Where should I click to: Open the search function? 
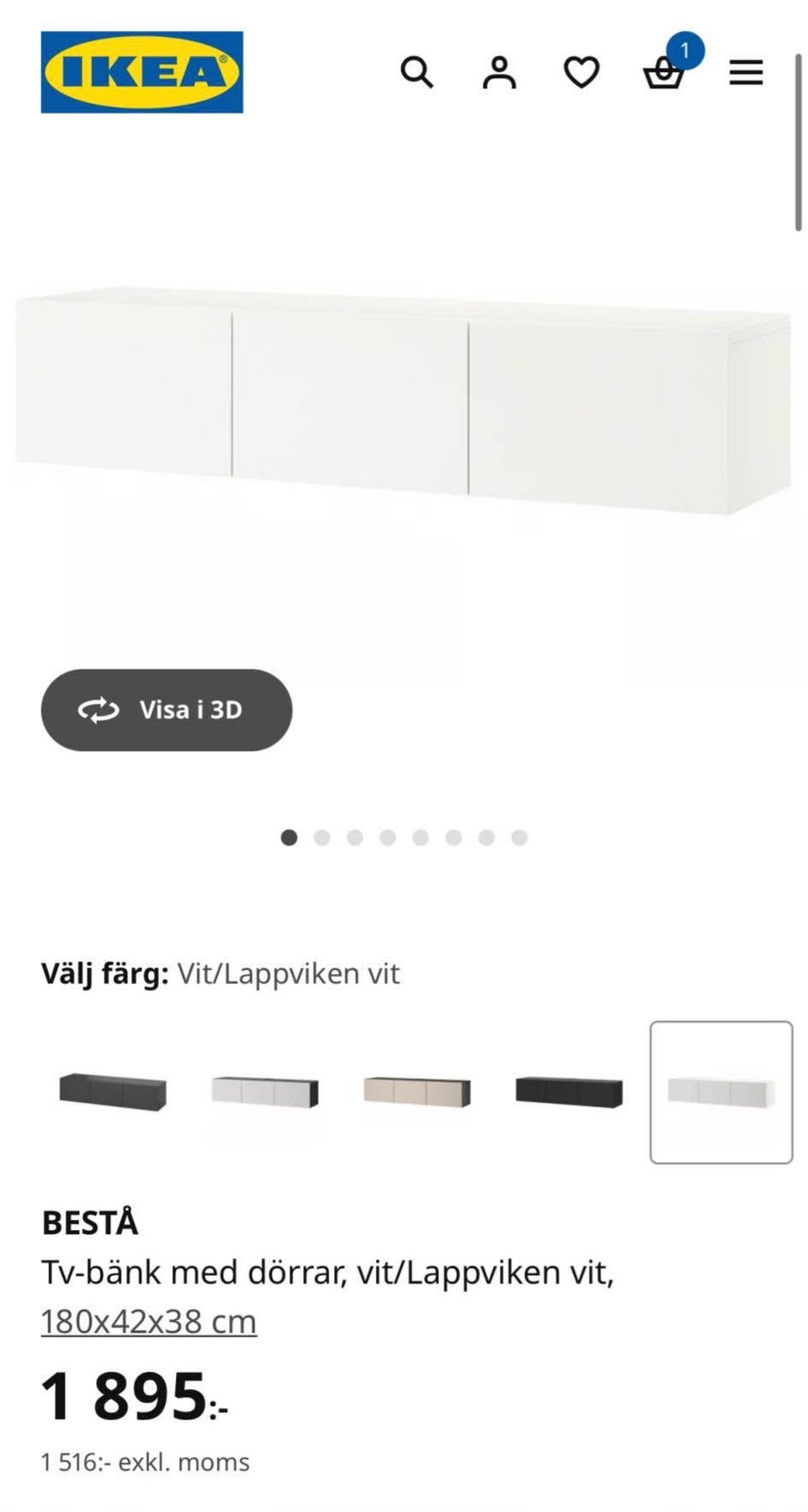point(418,73)
